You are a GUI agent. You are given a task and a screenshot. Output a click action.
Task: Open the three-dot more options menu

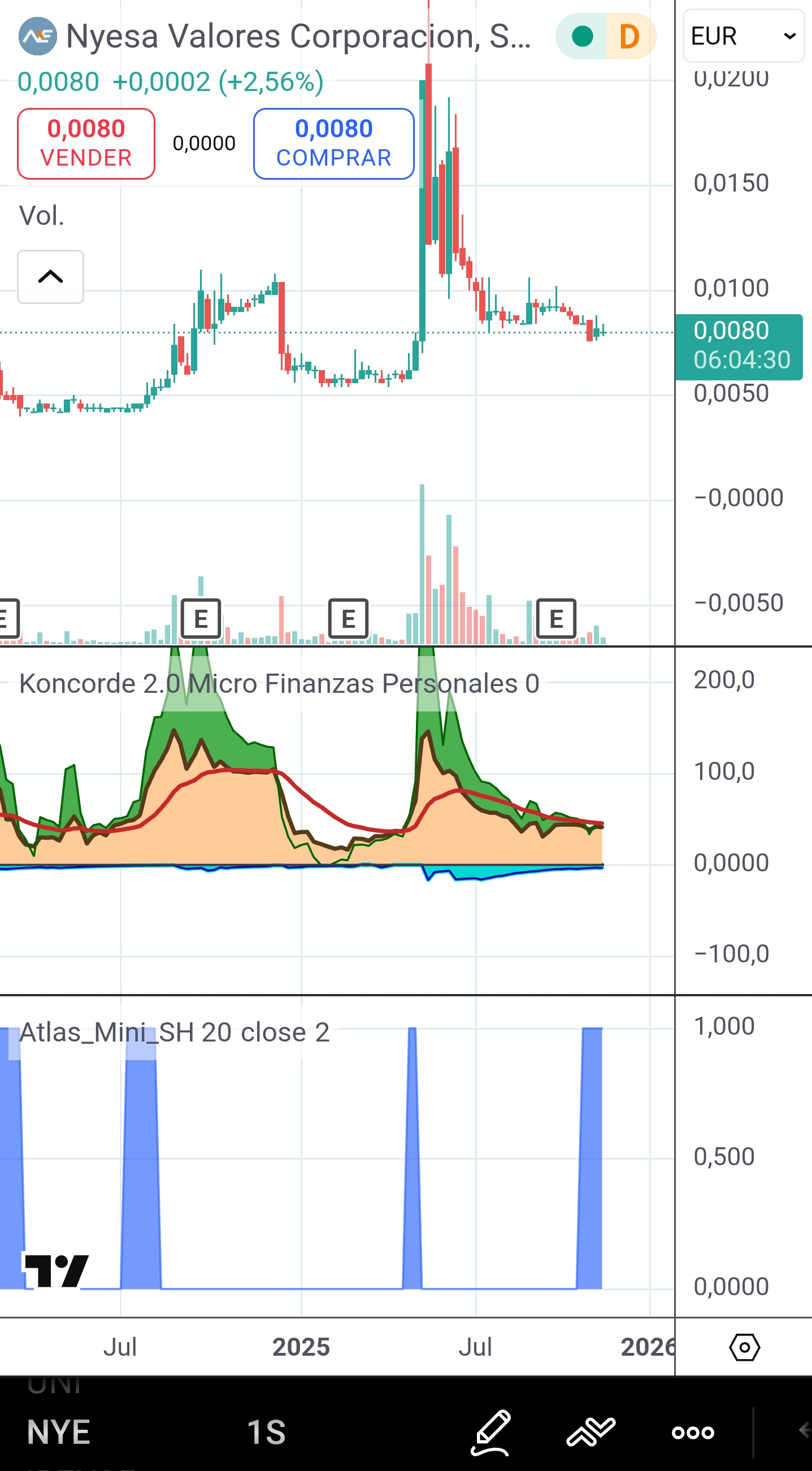tap(693, 1431)
